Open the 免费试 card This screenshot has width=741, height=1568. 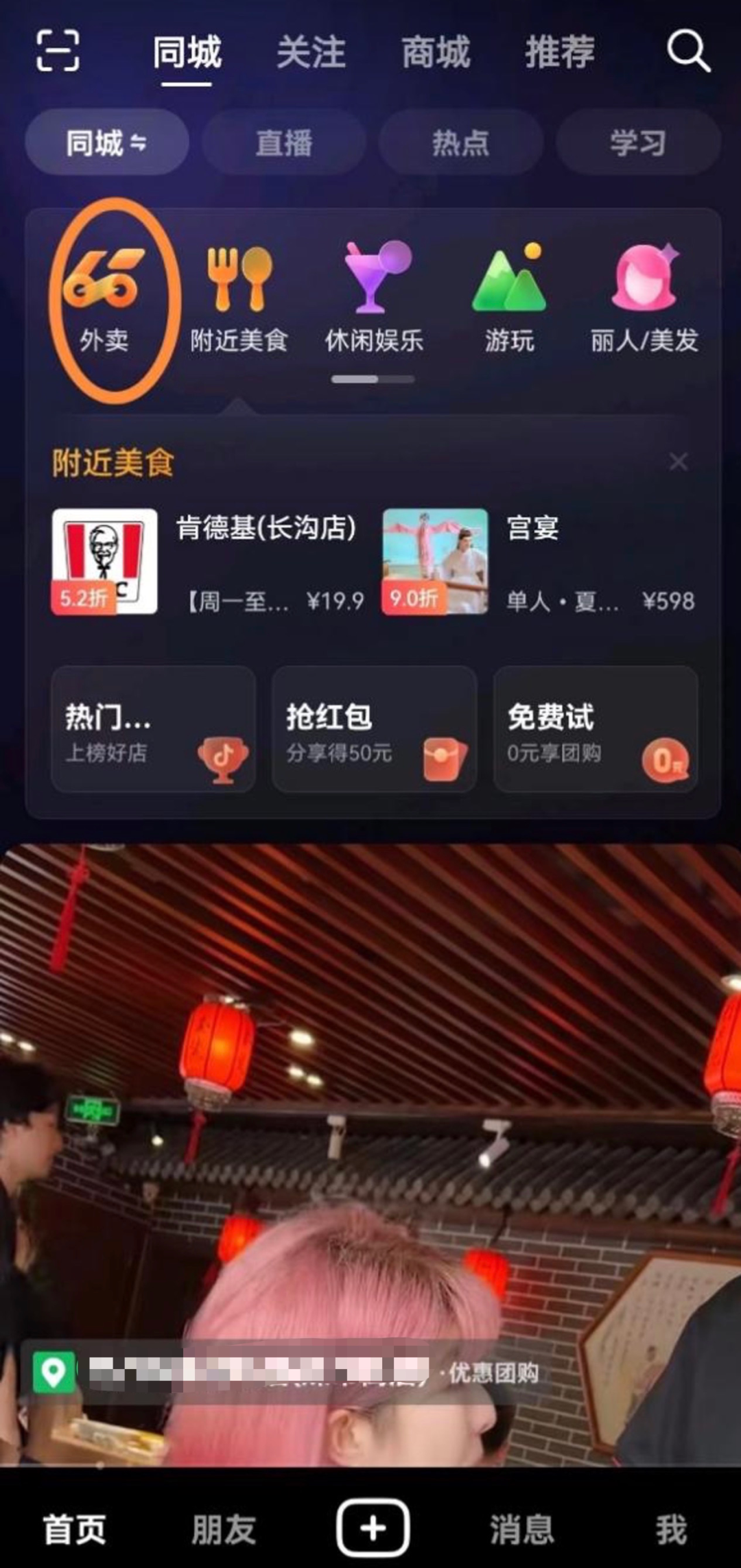(x=596, y=730)
